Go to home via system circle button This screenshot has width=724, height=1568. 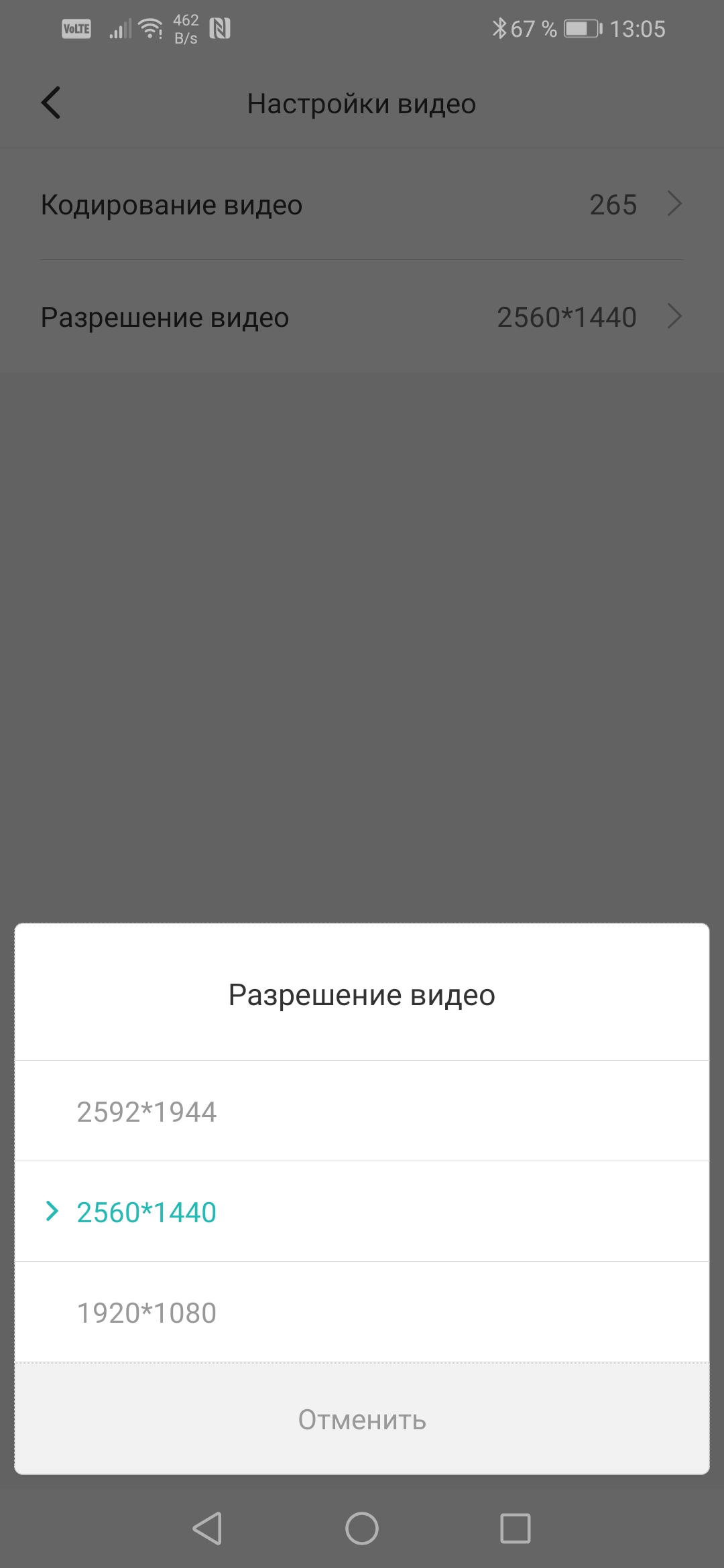362,1528
